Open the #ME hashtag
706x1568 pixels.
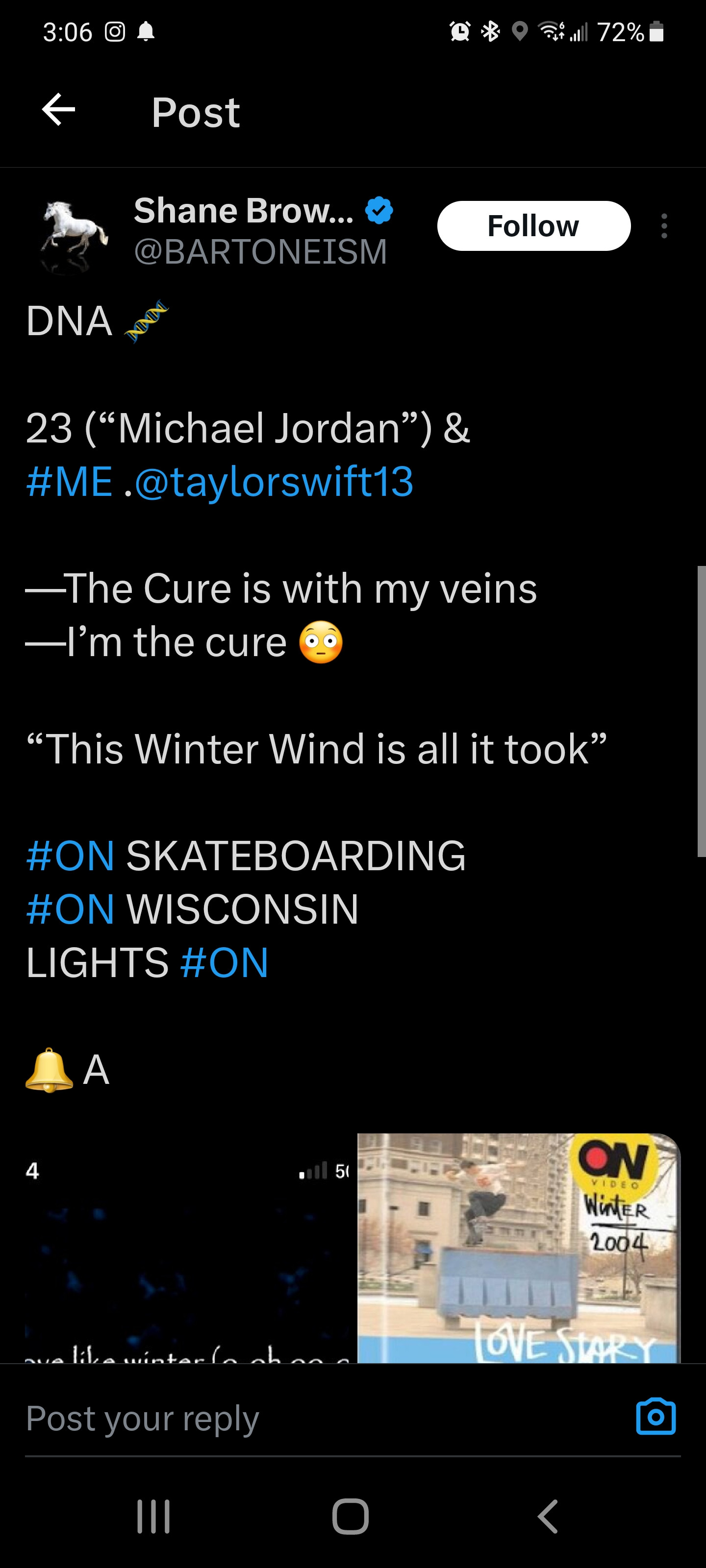pos(70,482)
